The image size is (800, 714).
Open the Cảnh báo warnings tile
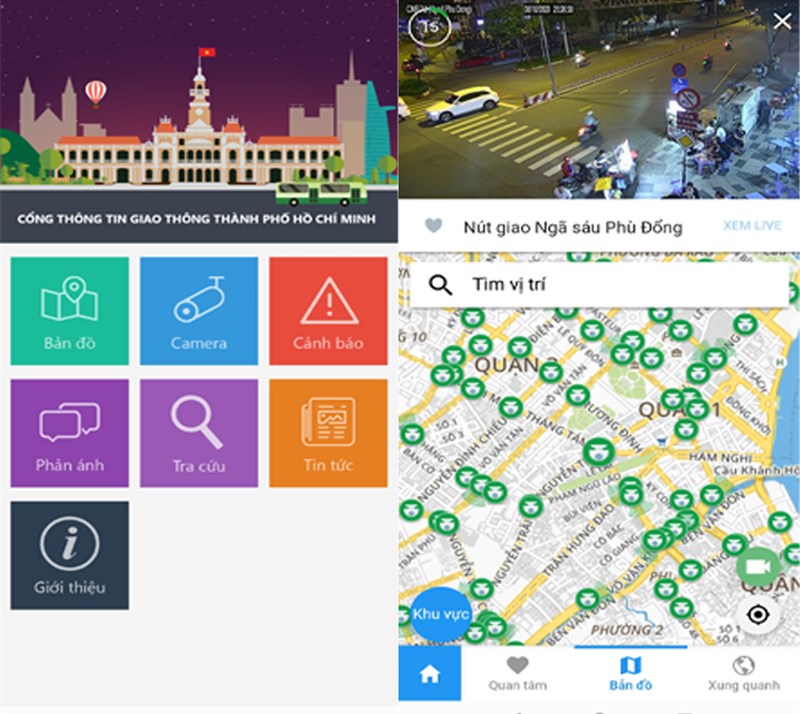[x=328, y=311]
